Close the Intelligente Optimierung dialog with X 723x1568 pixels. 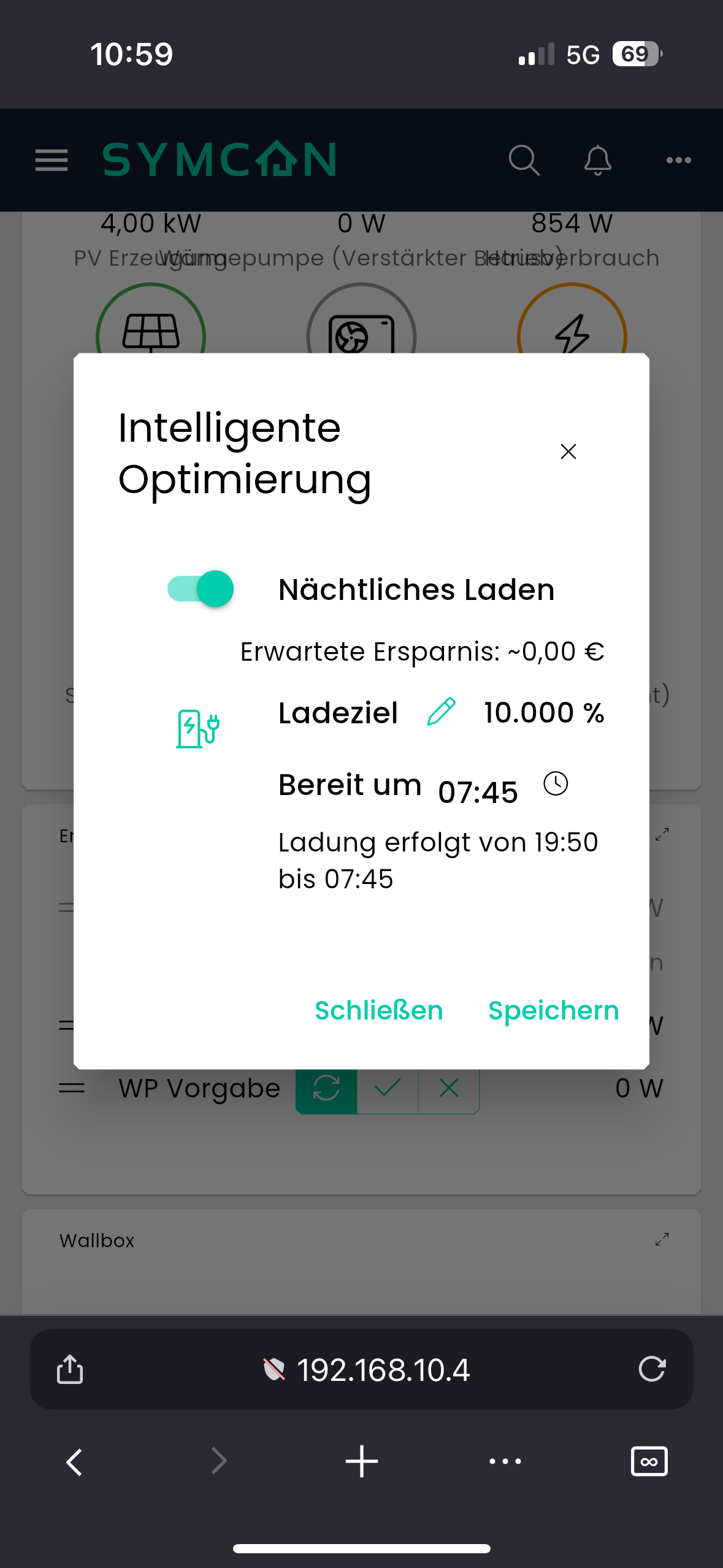tap(568, 452)
